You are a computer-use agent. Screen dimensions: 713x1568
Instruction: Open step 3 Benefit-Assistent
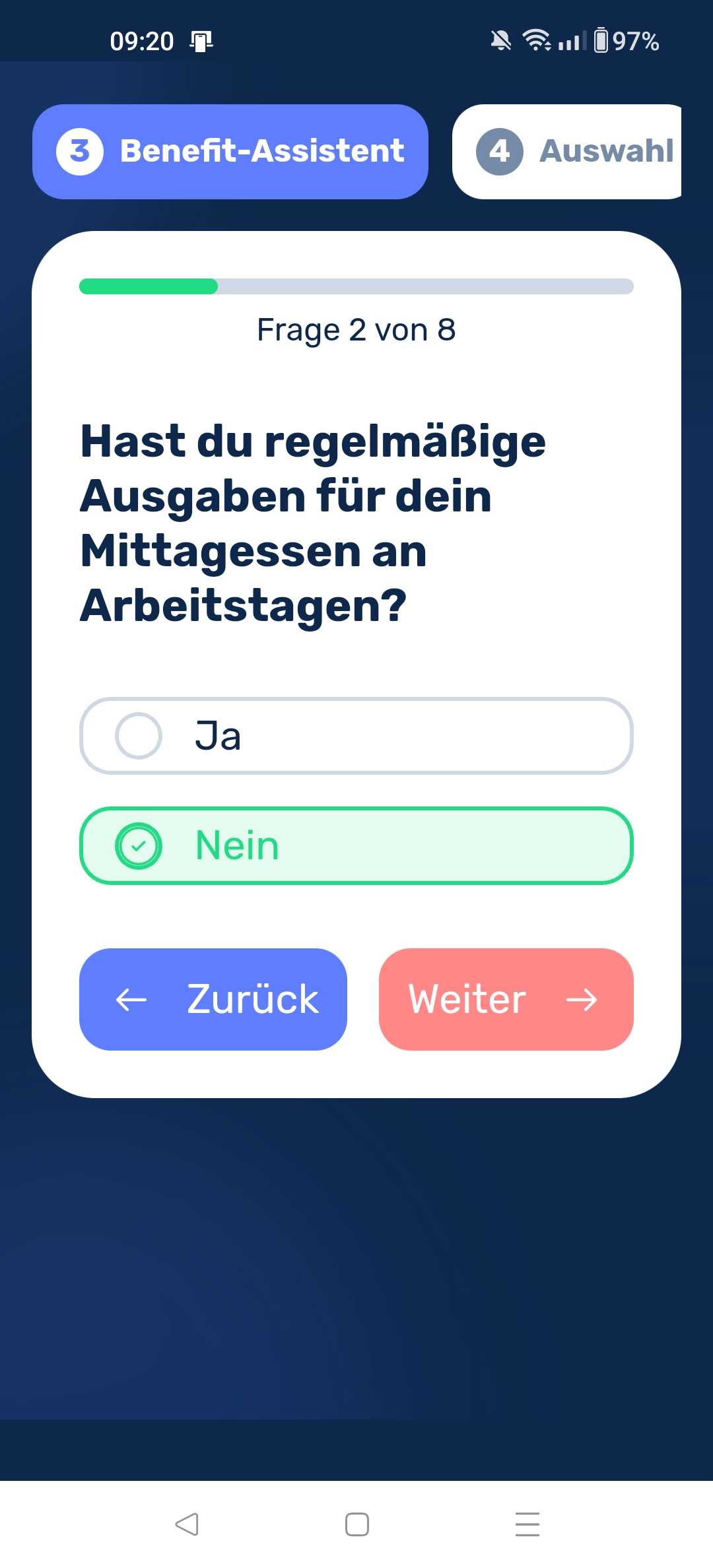coord(230,152)
